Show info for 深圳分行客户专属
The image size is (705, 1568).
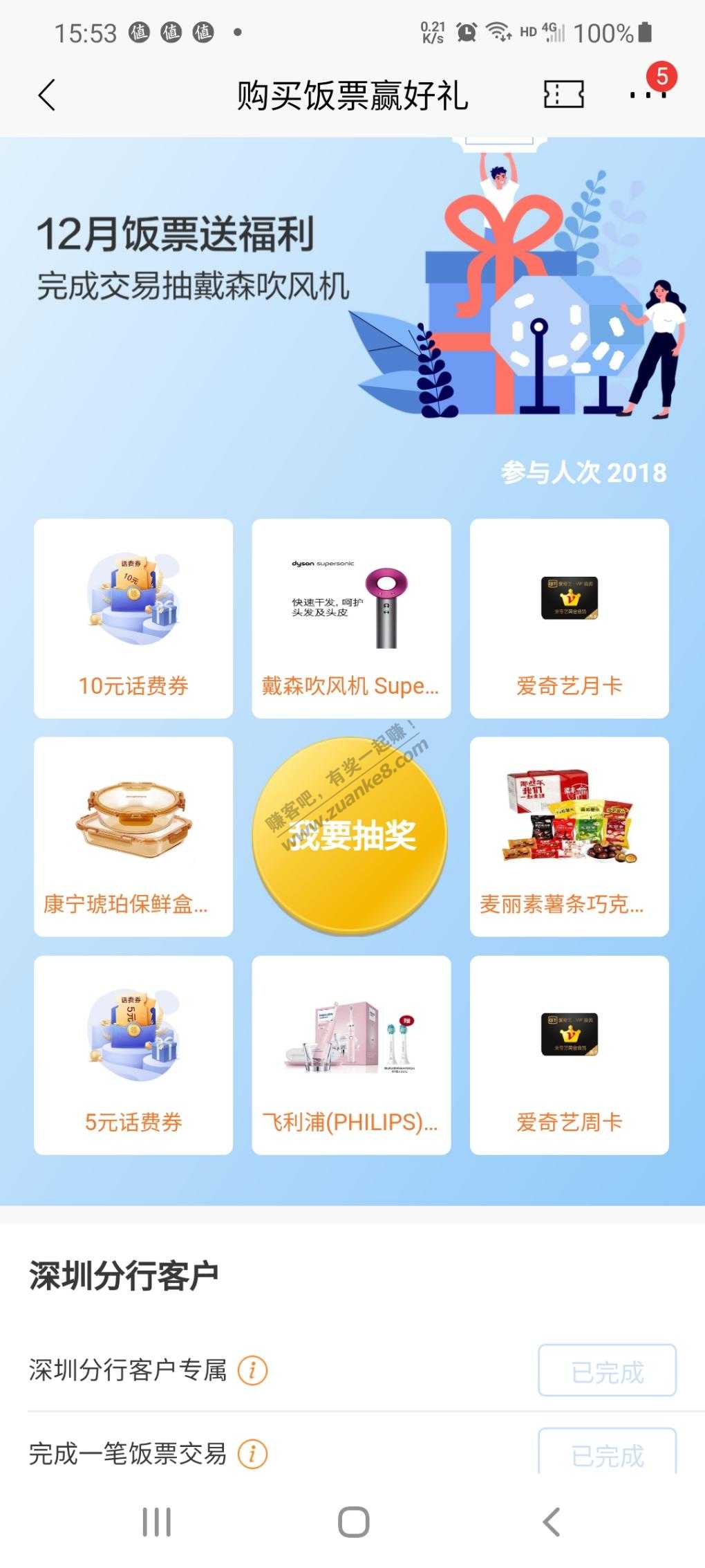[x=252, y=1370]
